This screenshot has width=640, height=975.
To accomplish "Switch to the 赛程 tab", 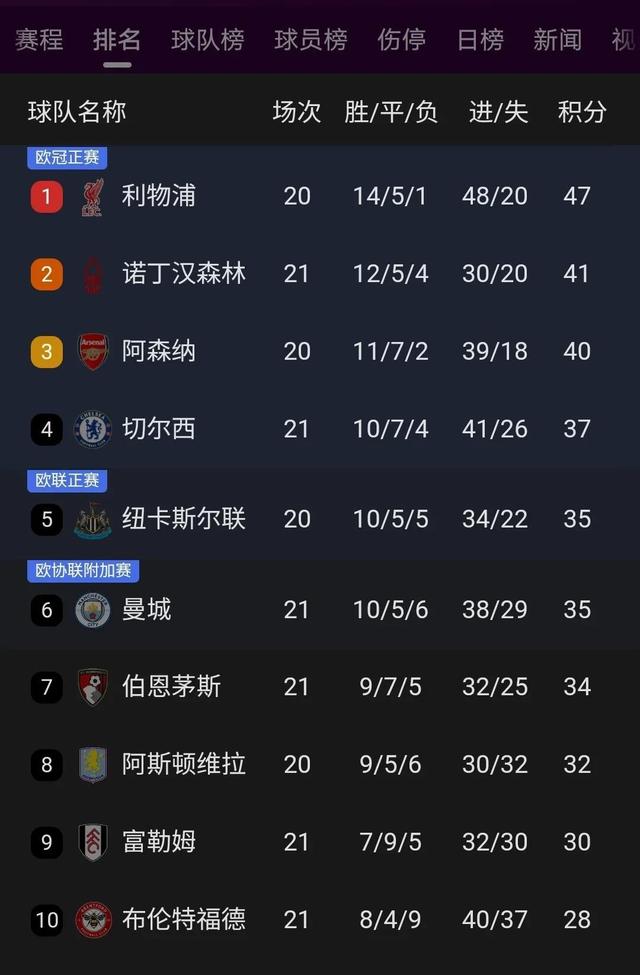I will pos(39,40).
